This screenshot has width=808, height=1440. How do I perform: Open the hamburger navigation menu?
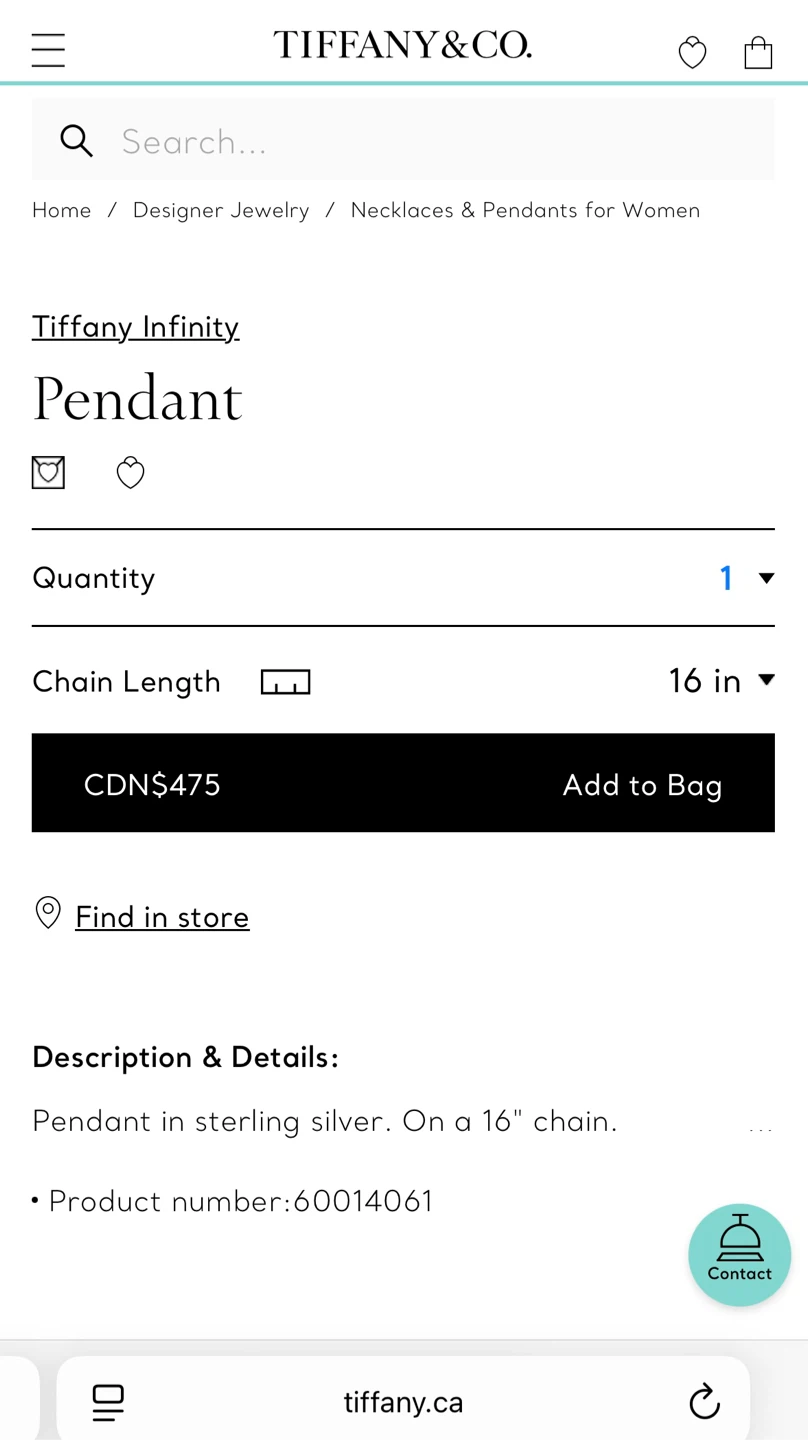tap(48, 49)
